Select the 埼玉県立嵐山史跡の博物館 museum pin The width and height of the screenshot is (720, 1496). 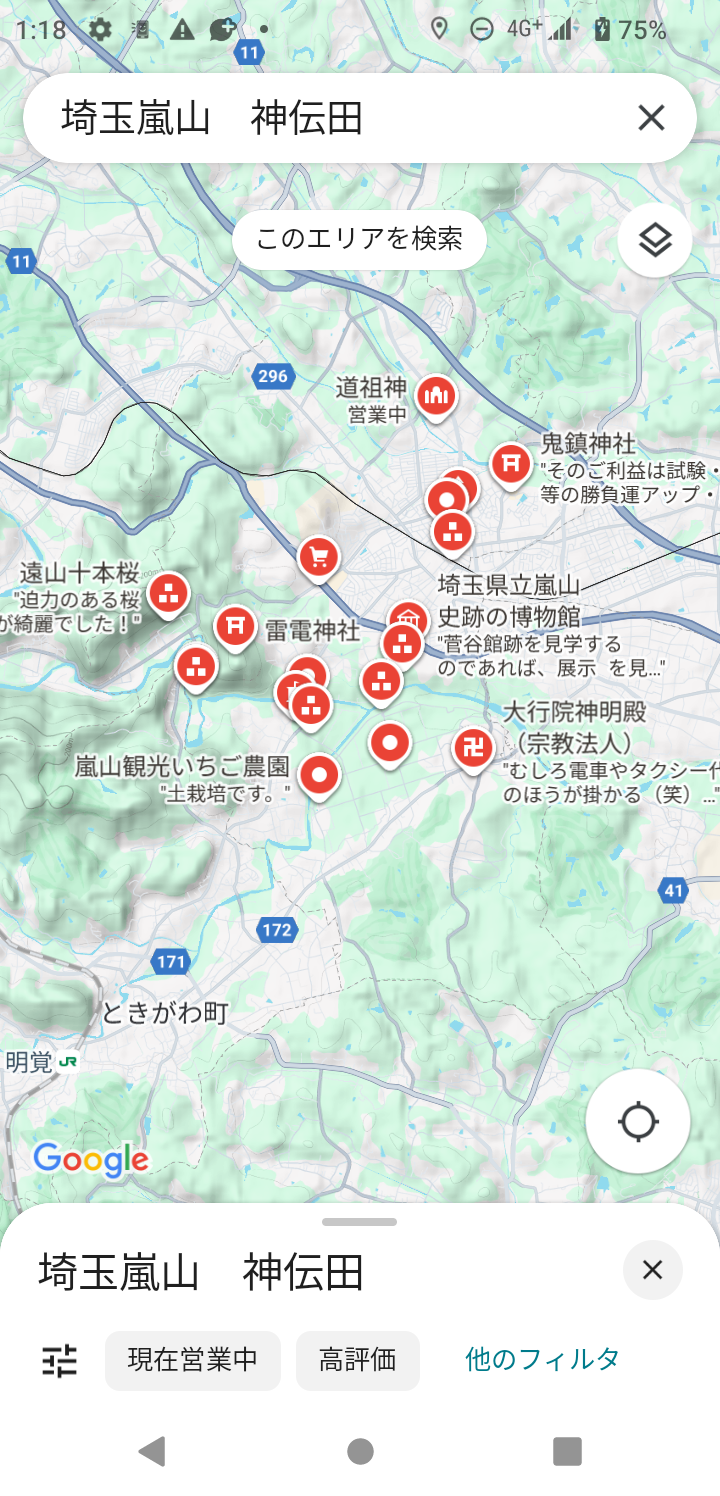[408, 618]
